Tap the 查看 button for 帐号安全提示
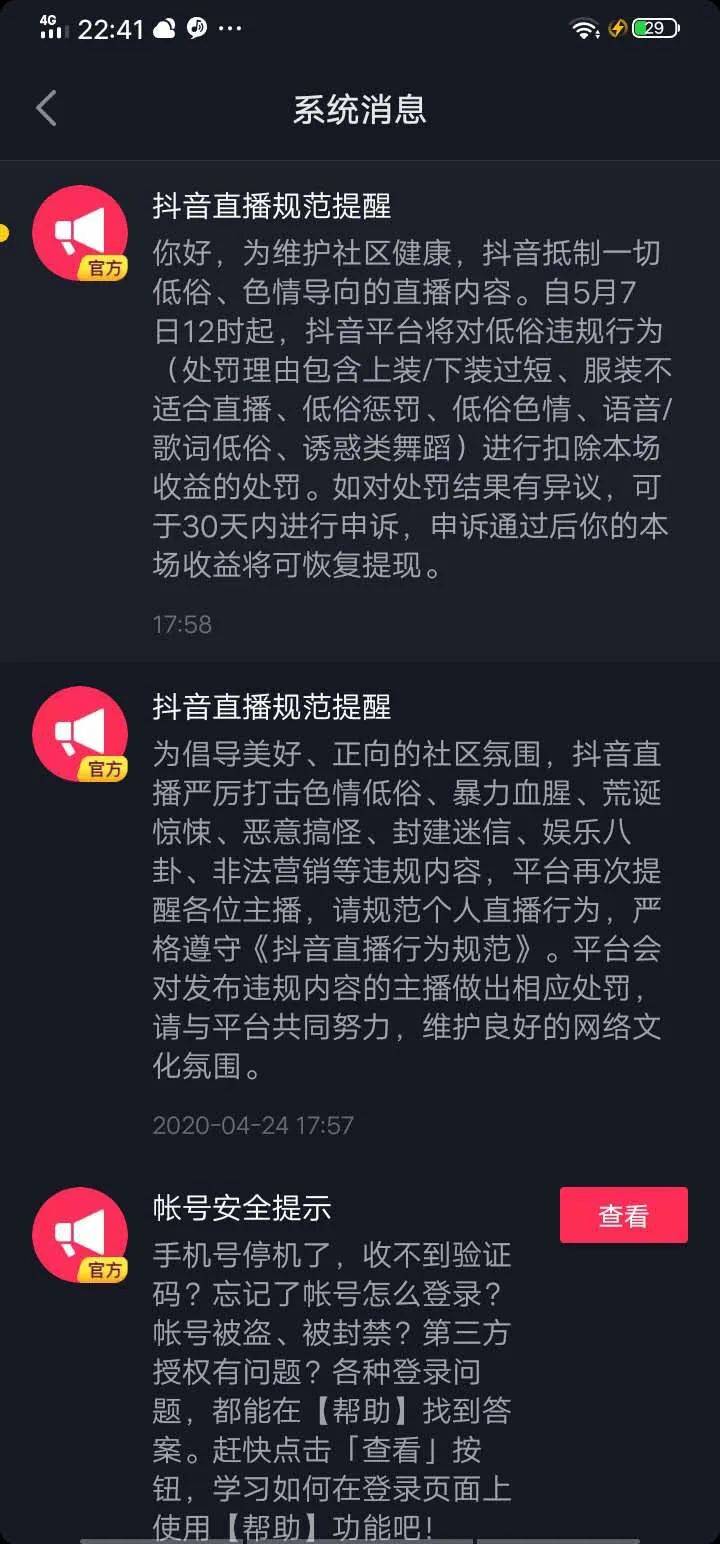 (x=623, y=1215)
